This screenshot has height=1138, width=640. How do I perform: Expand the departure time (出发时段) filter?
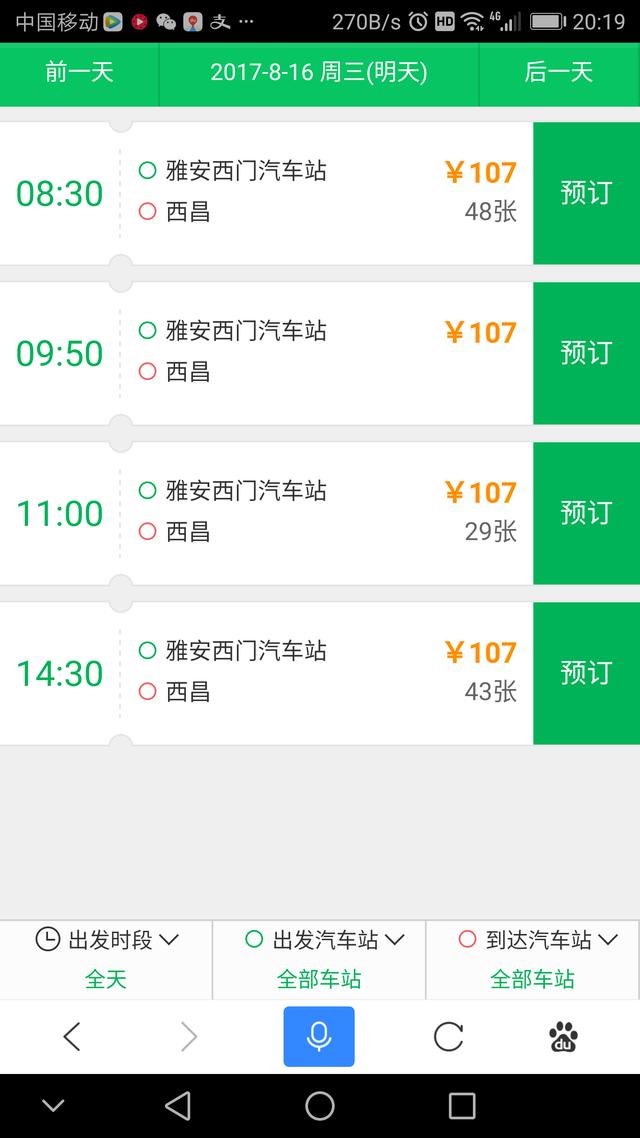point(106,958)
